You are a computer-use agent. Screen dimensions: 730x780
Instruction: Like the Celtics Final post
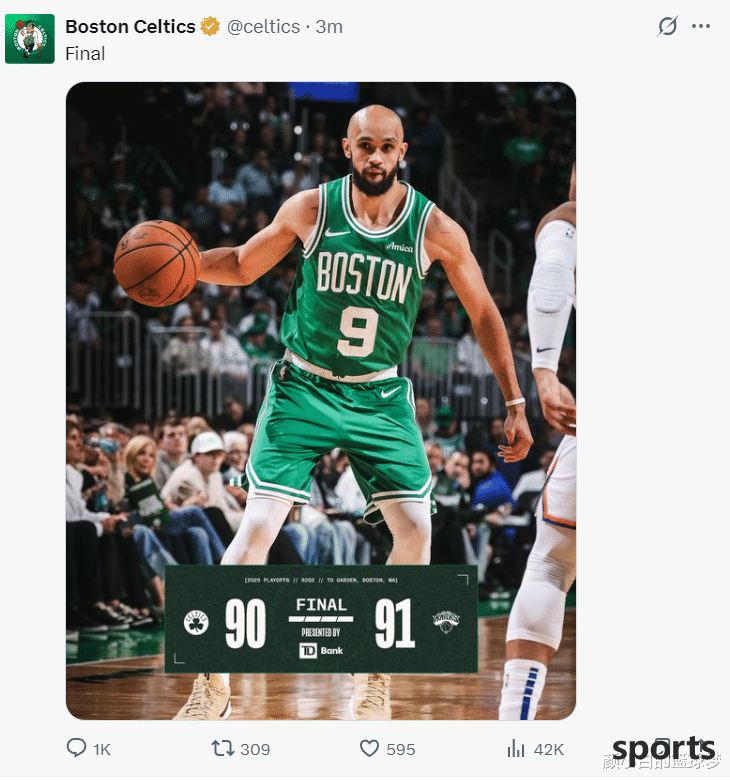click(x=370, y=748)
